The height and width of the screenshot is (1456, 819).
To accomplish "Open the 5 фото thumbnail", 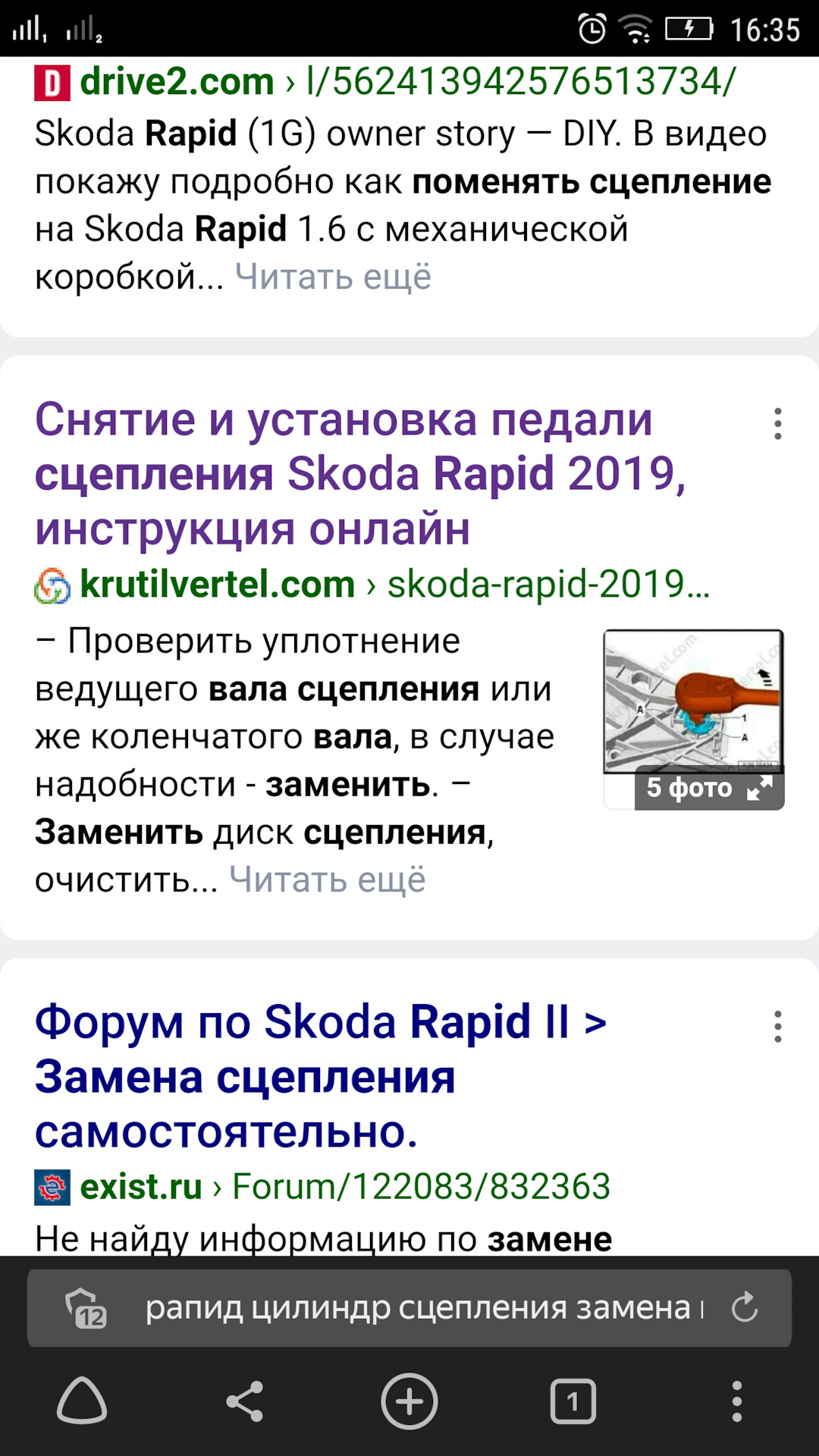I will tap(693, 720).
